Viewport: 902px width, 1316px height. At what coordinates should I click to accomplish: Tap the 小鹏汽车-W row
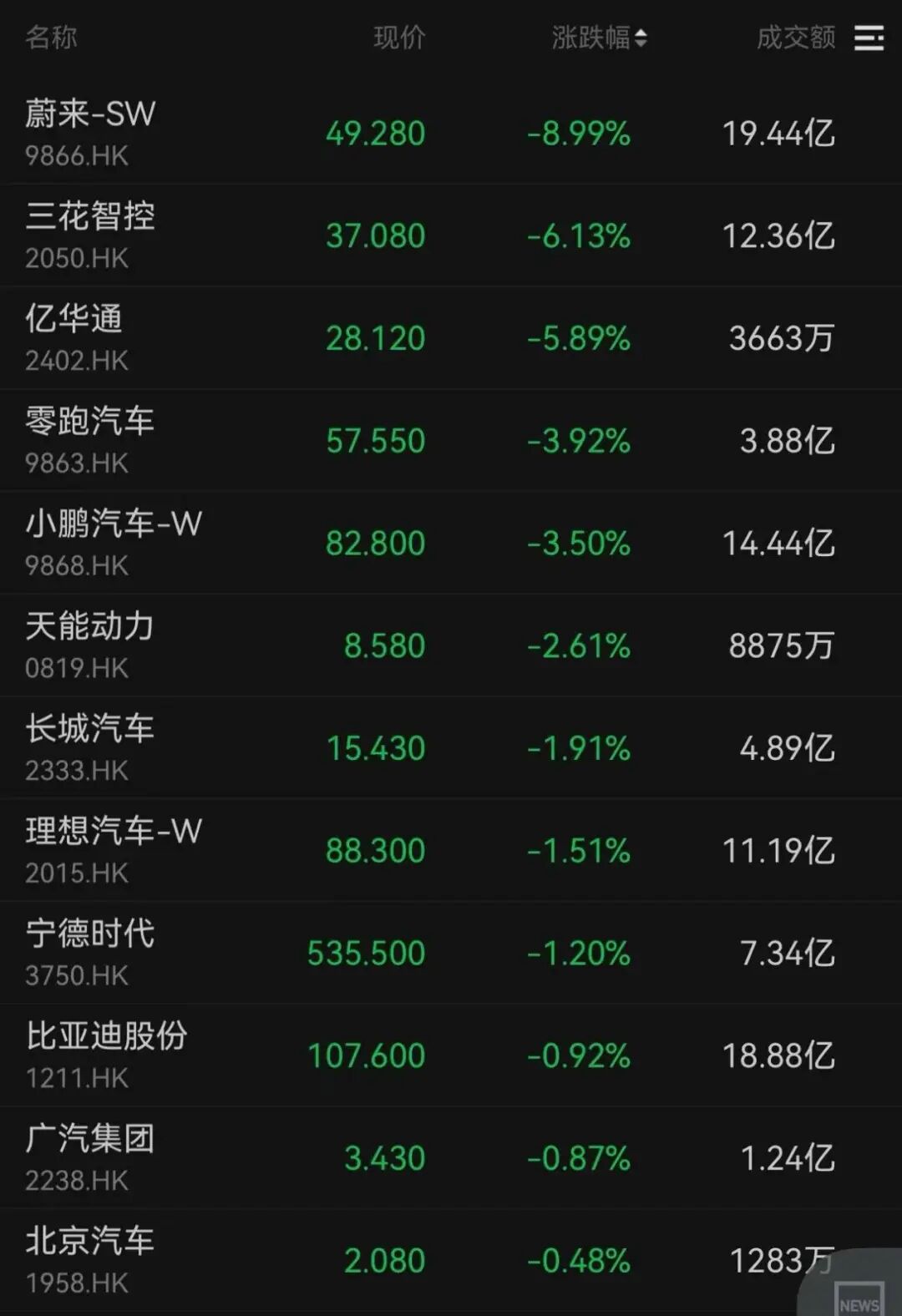pyautogui.click(x=114, y=543)
